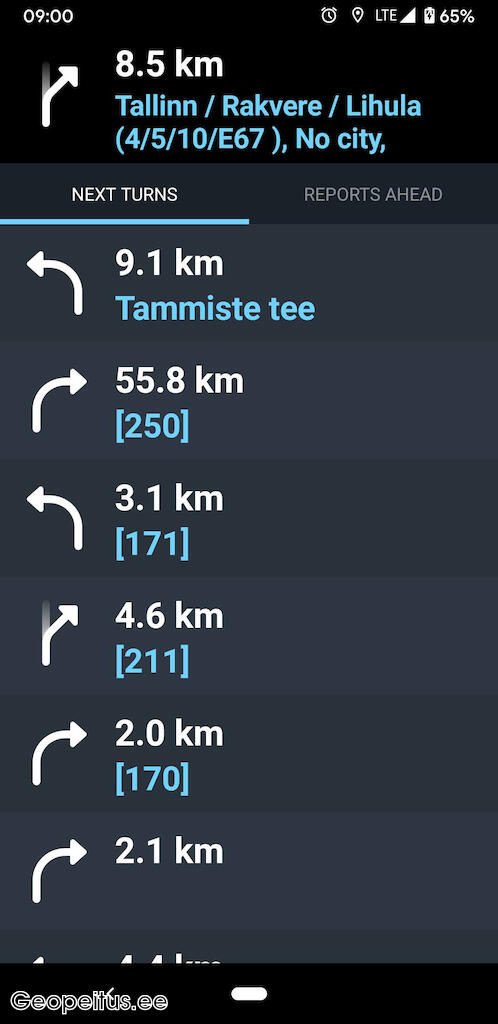498x1024 pixels.
Task: Tap the 4.6 km turn onto [211]
Action: pos(249,635)
